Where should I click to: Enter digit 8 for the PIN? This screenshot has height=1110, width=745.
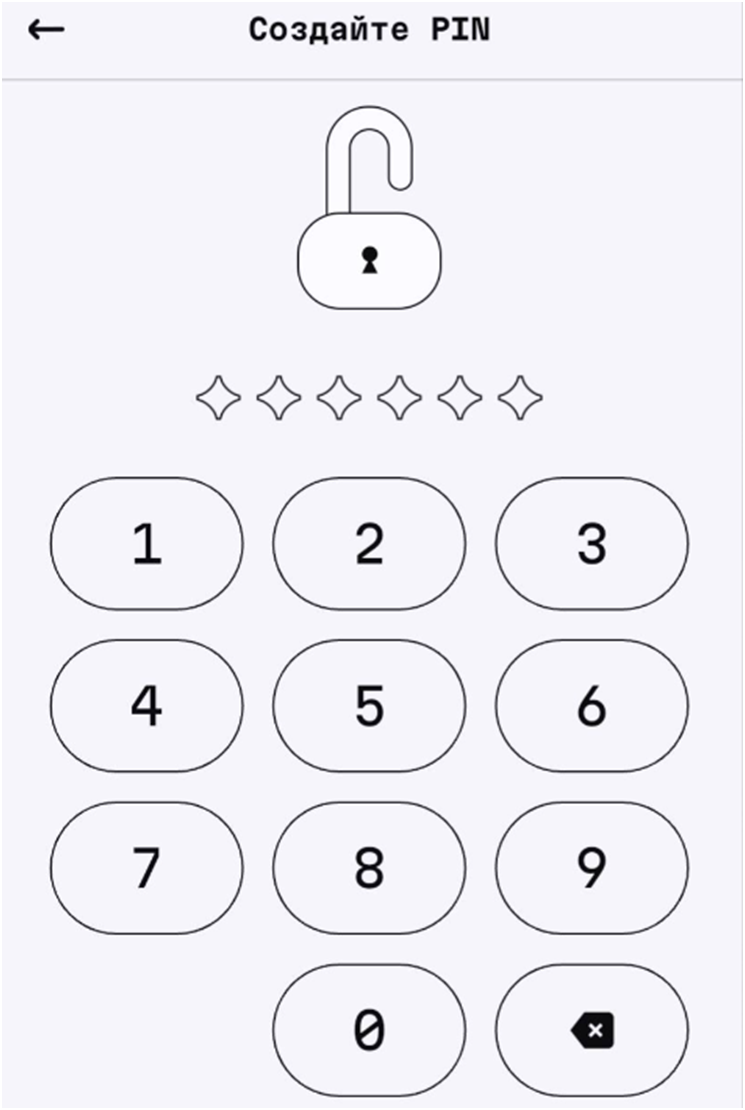click(x=369, y=868)
